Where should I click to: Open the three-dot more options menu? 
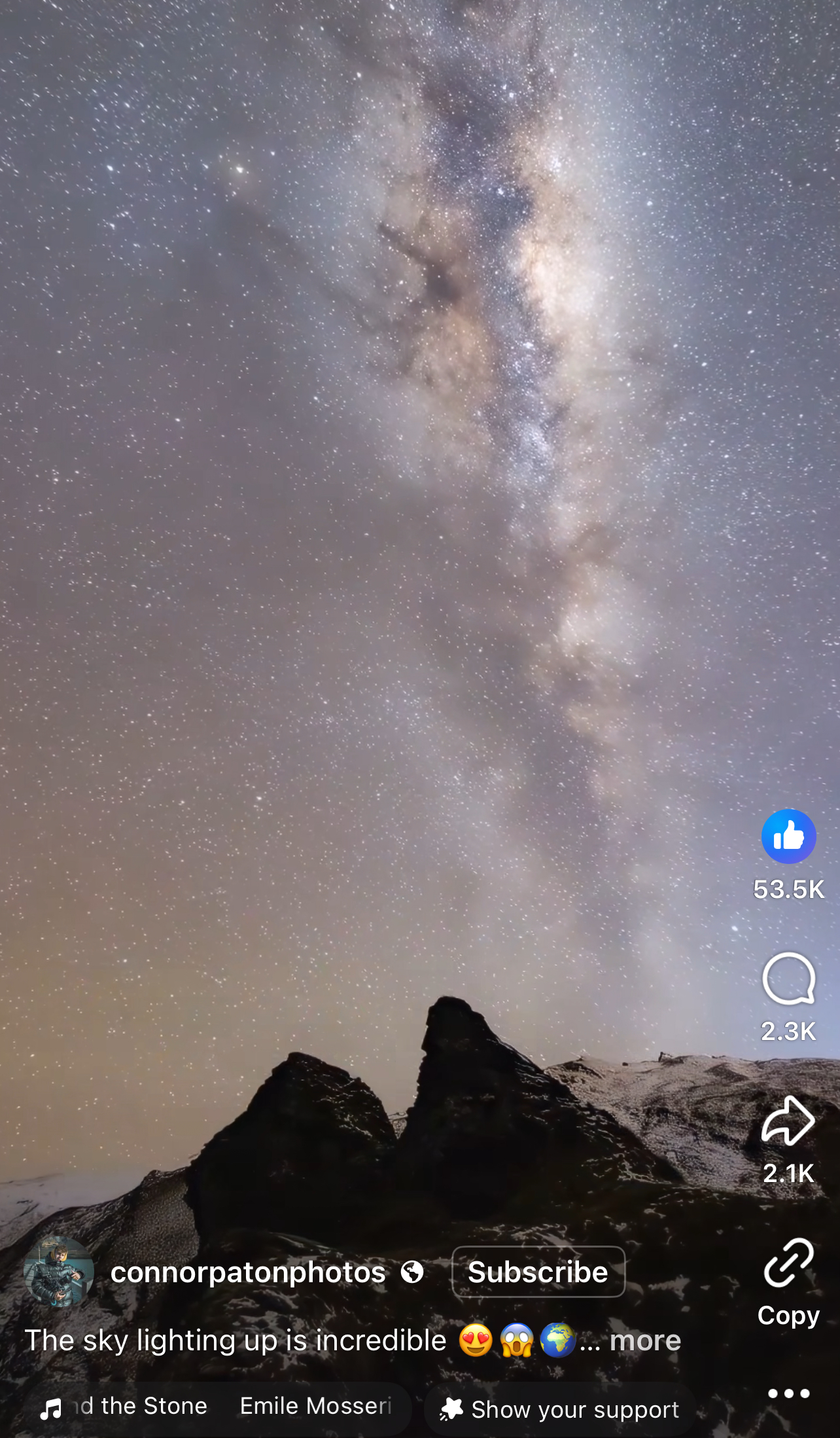coord(788,1393)
